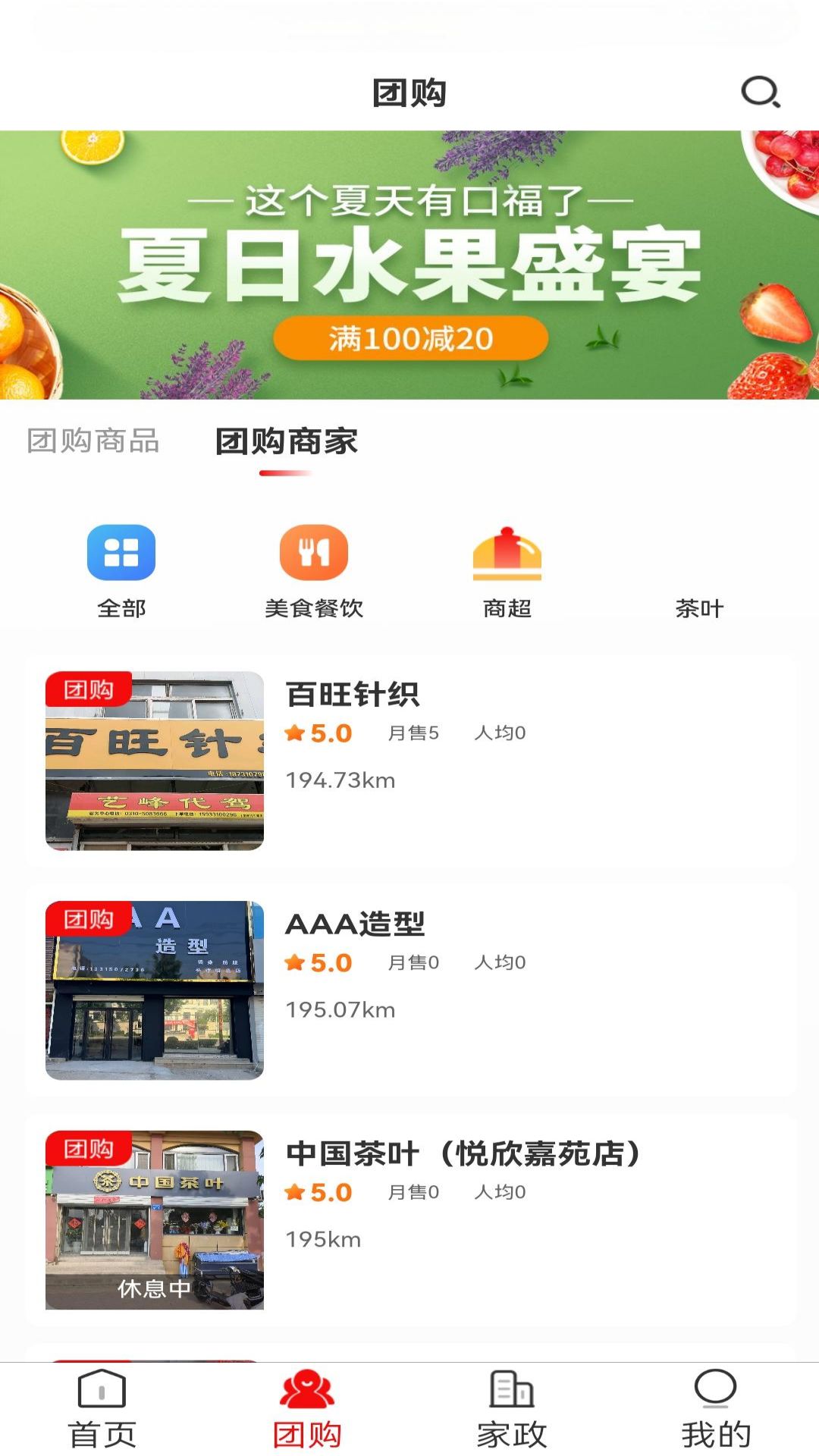Click the AAA造型 storefront photo
819x1456 pixels.
(x=155, y=988)
